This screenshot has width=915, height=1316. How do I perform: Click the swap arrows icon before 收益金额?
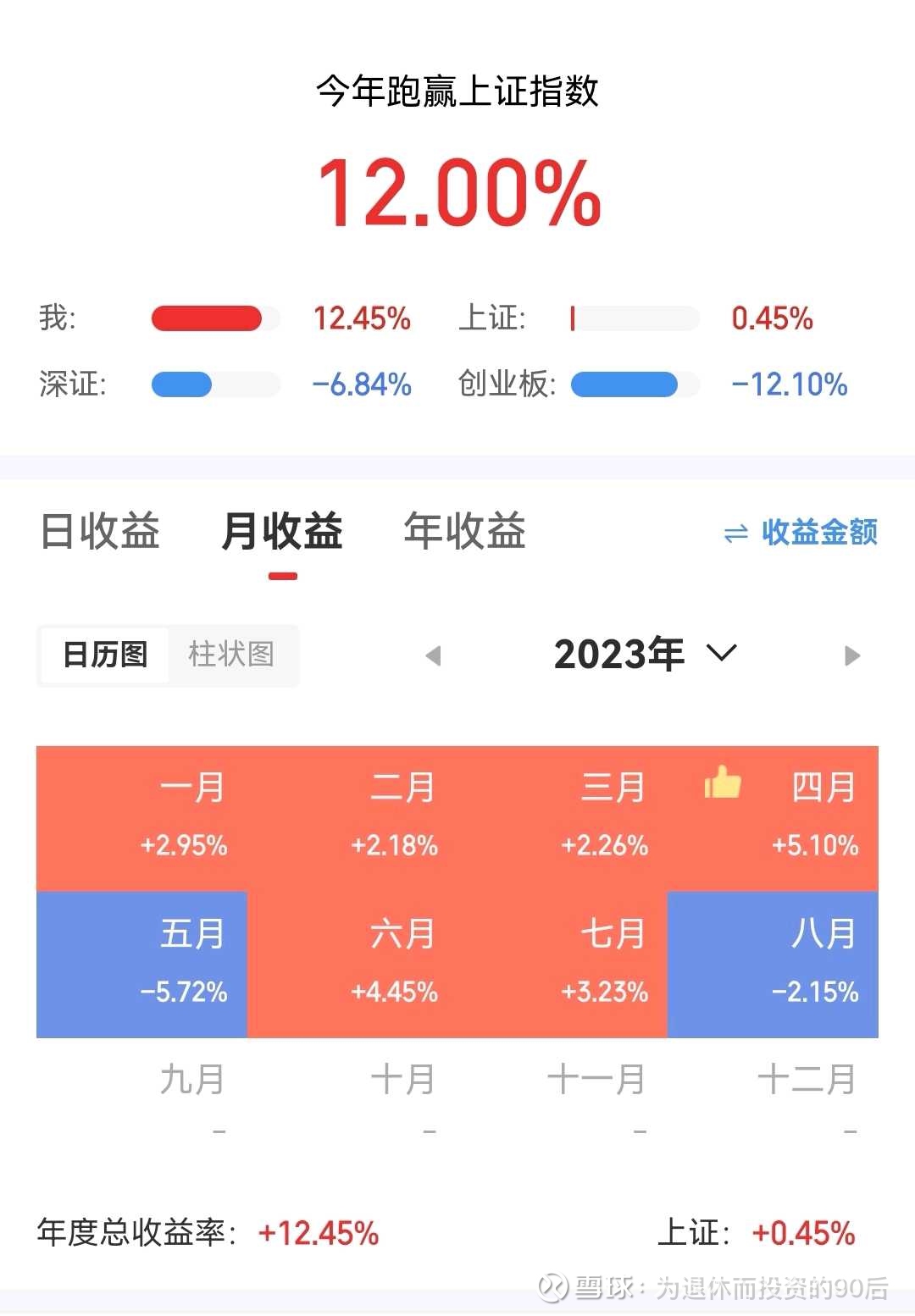tap(734, 533)
